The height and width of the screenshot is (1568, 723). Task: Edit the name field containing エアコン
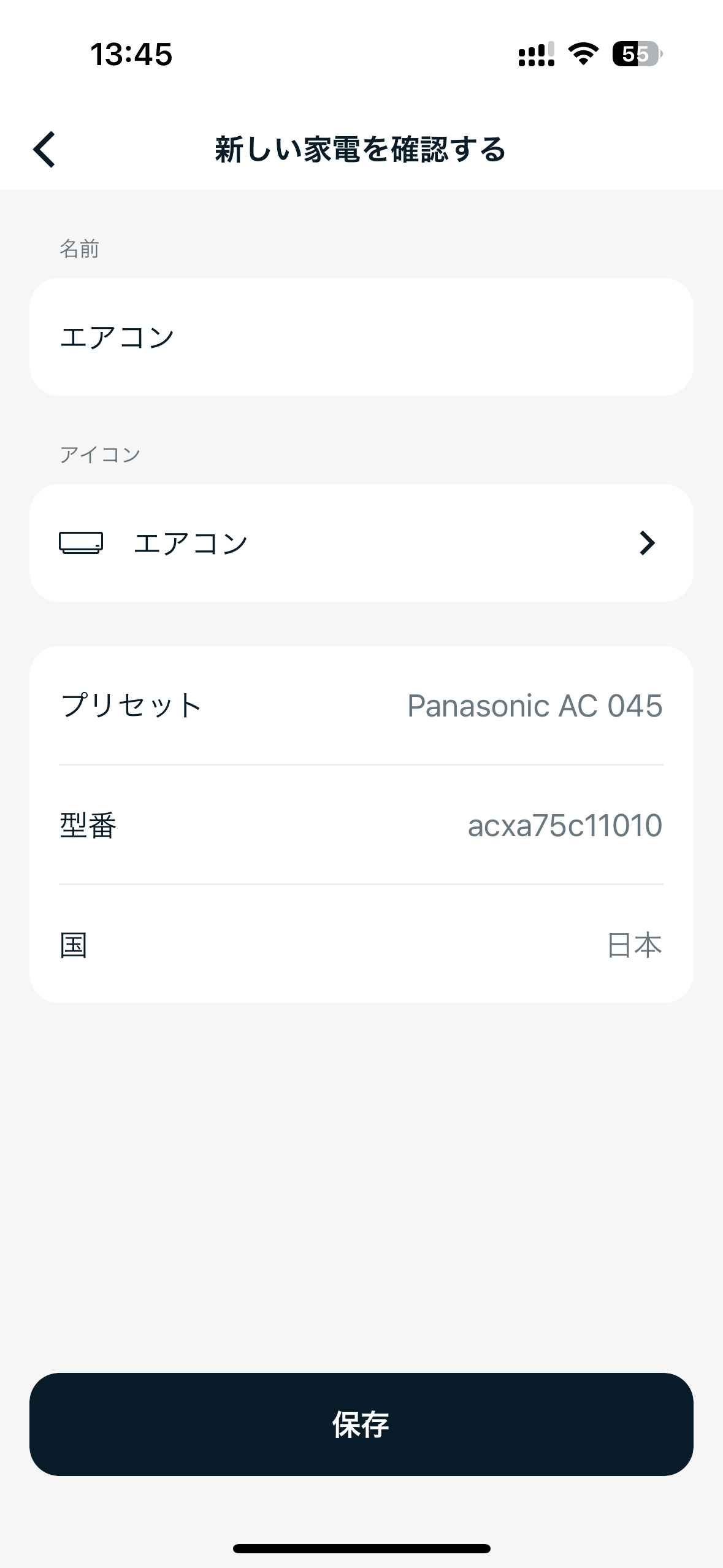361,335
